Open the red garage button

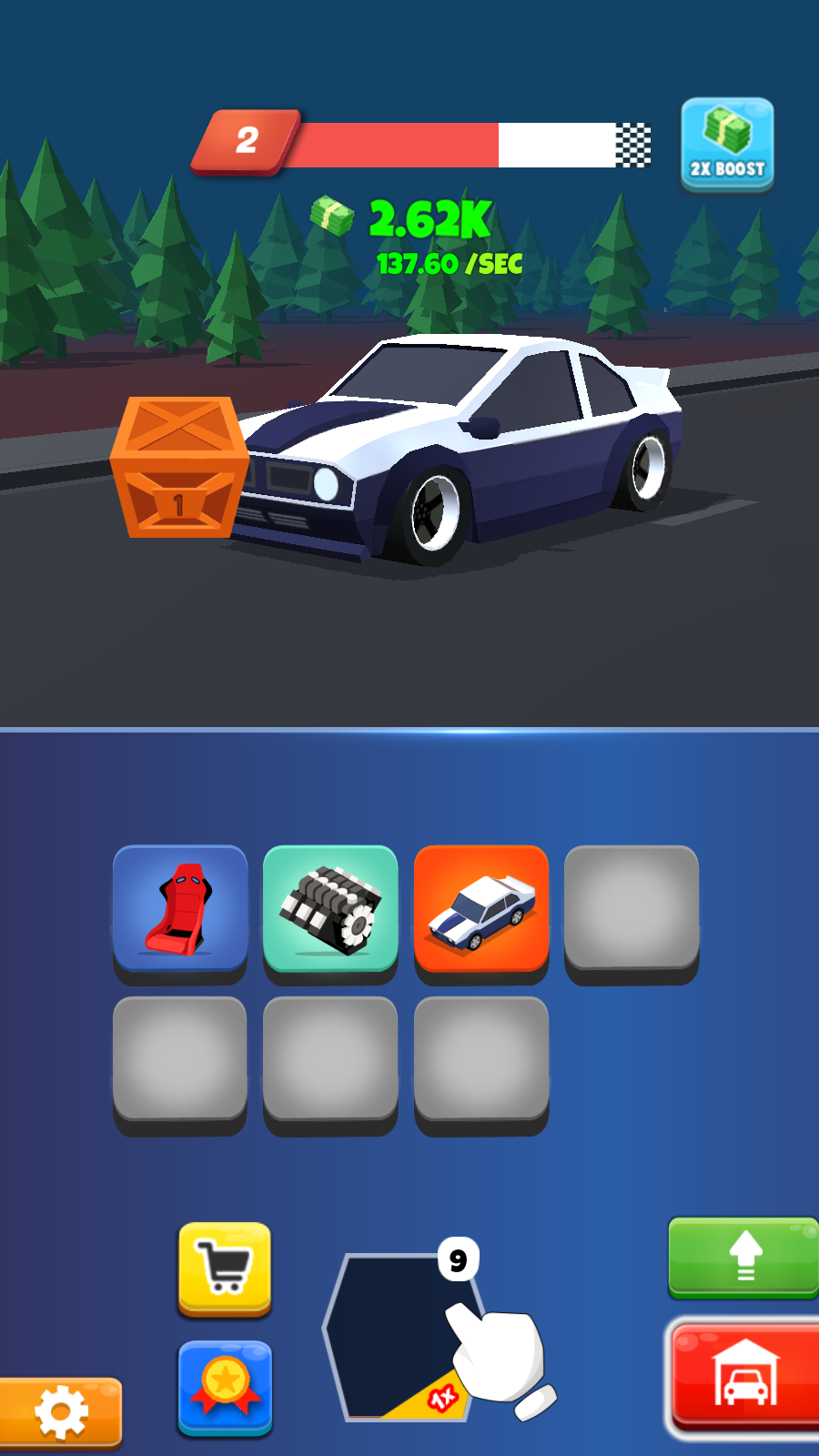coord(745,1377)
